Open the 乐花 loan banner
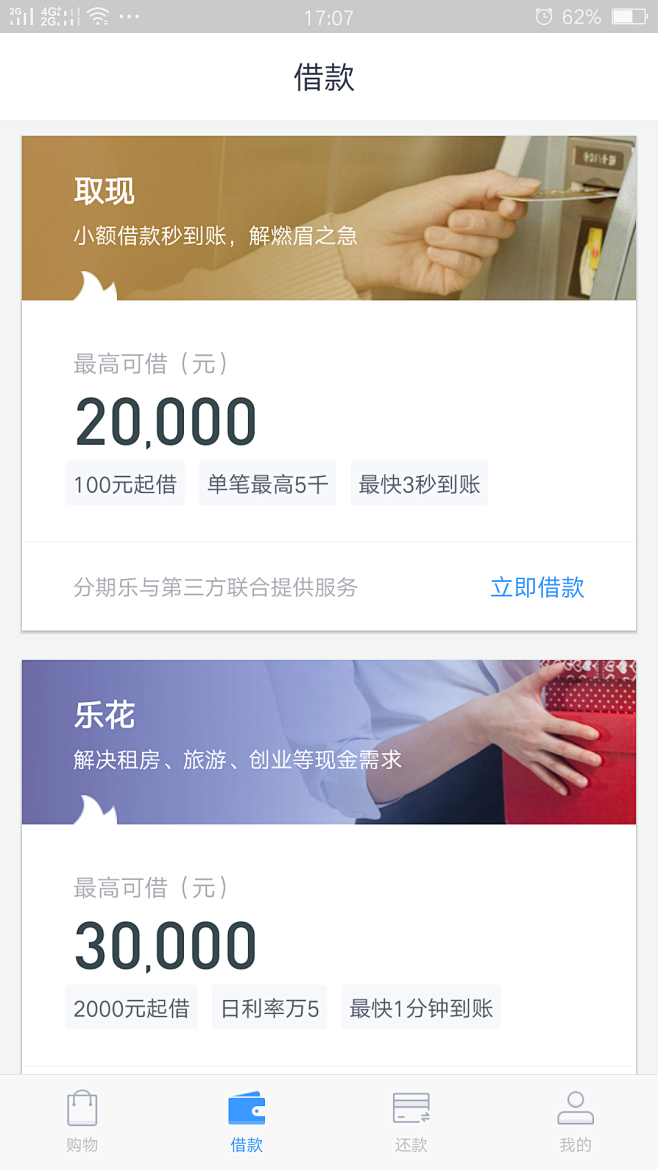The image size is (658, 1170). coord(328,742)
